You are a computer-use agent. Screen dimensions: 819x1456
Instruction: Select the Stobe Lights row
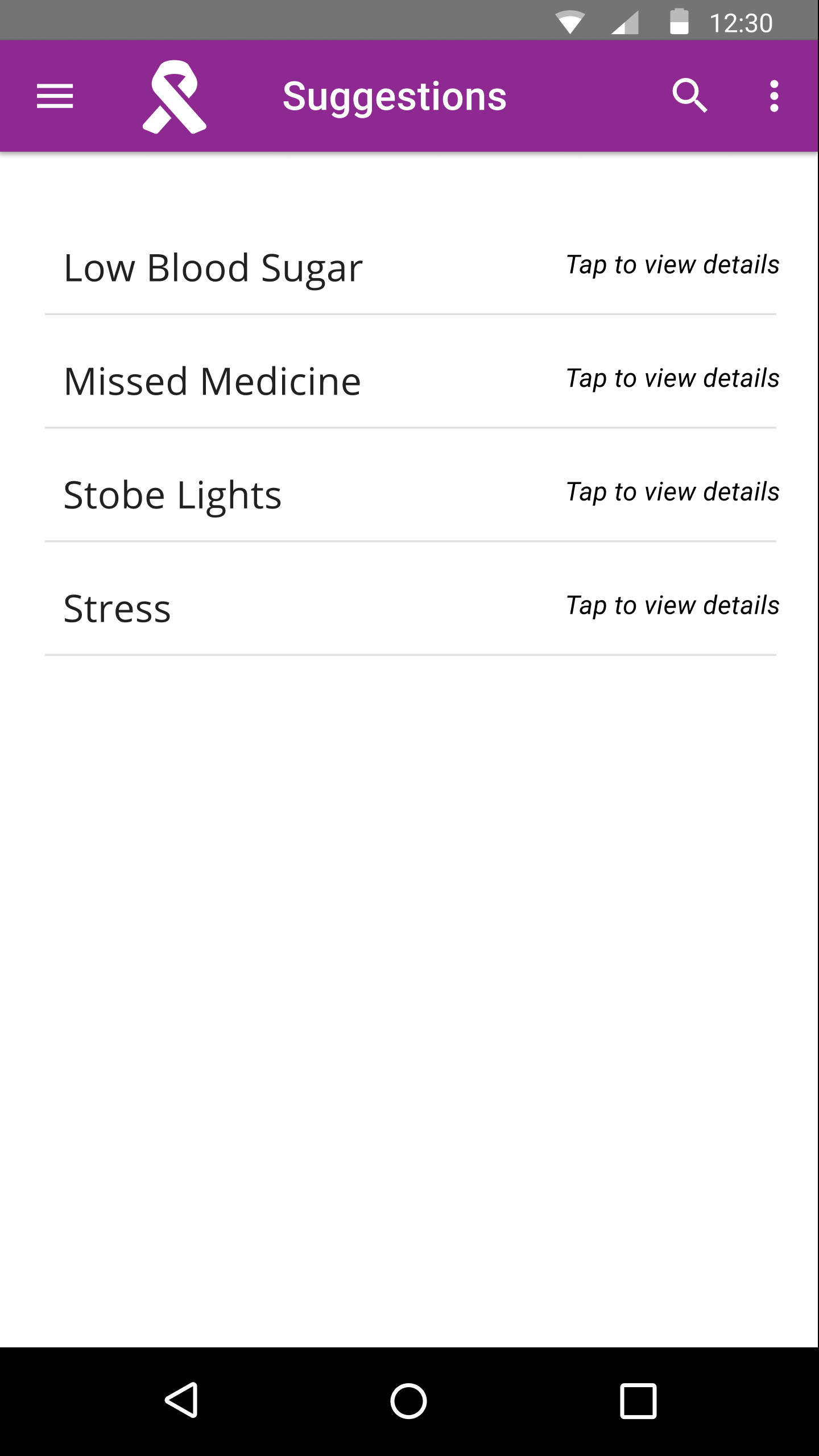(x=411, y=494)
